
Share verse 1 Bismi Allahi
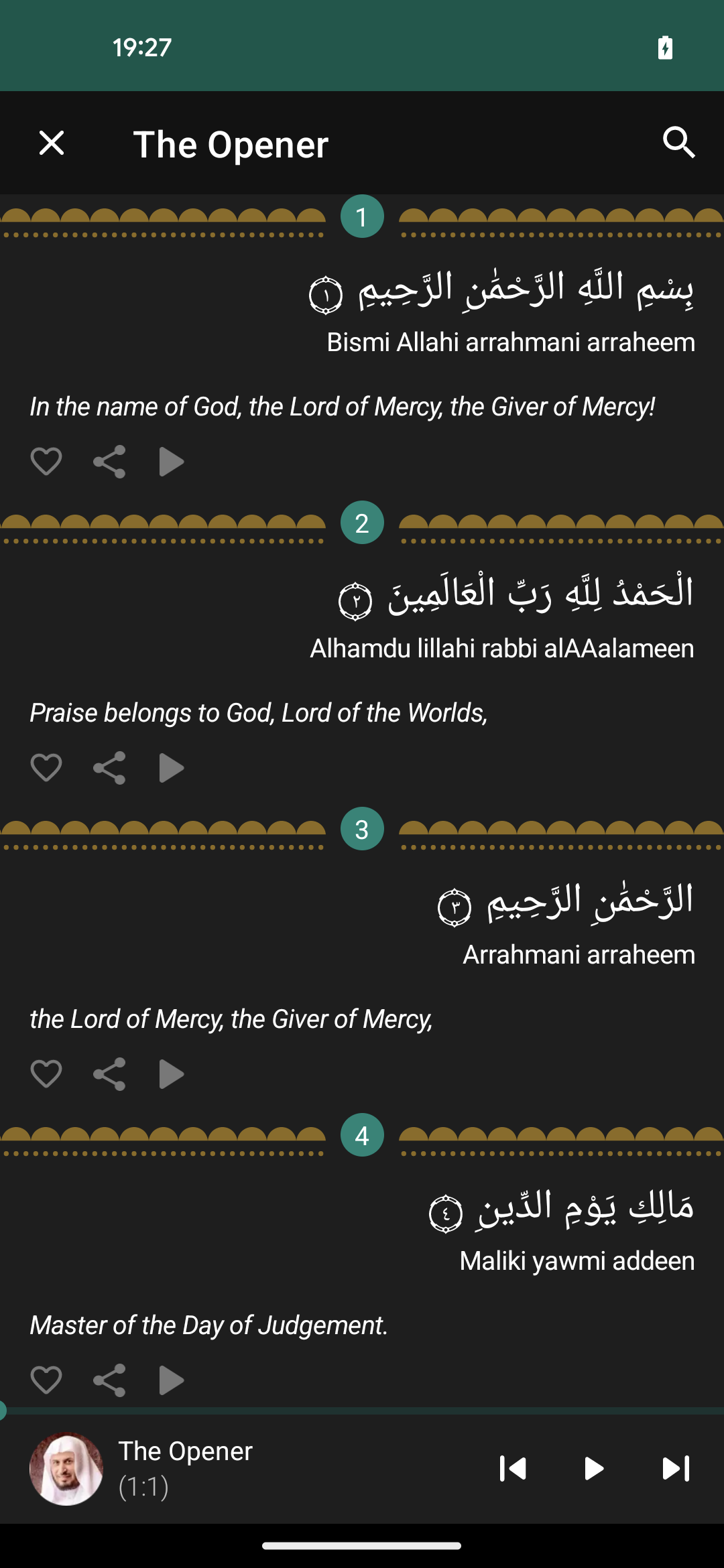click(x=109, y=462)
